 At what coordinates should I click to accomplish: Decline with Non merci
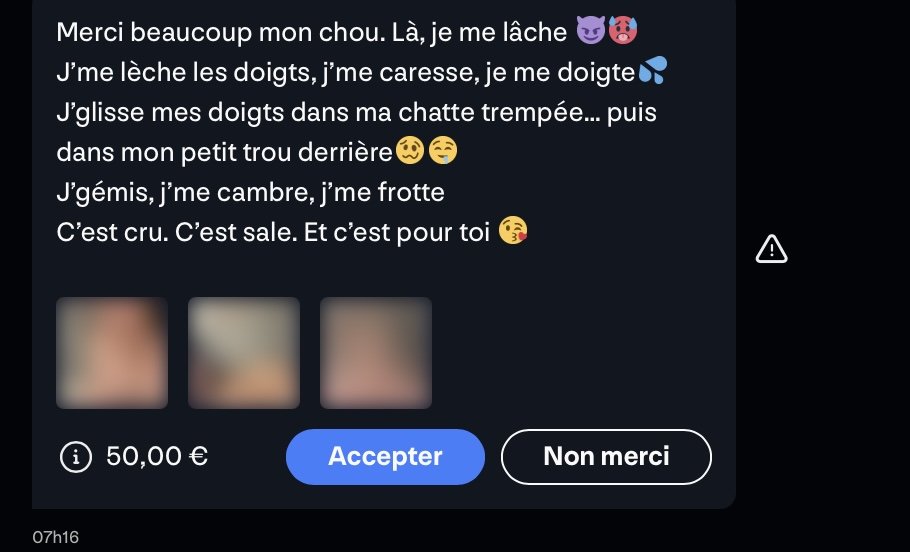606,457
